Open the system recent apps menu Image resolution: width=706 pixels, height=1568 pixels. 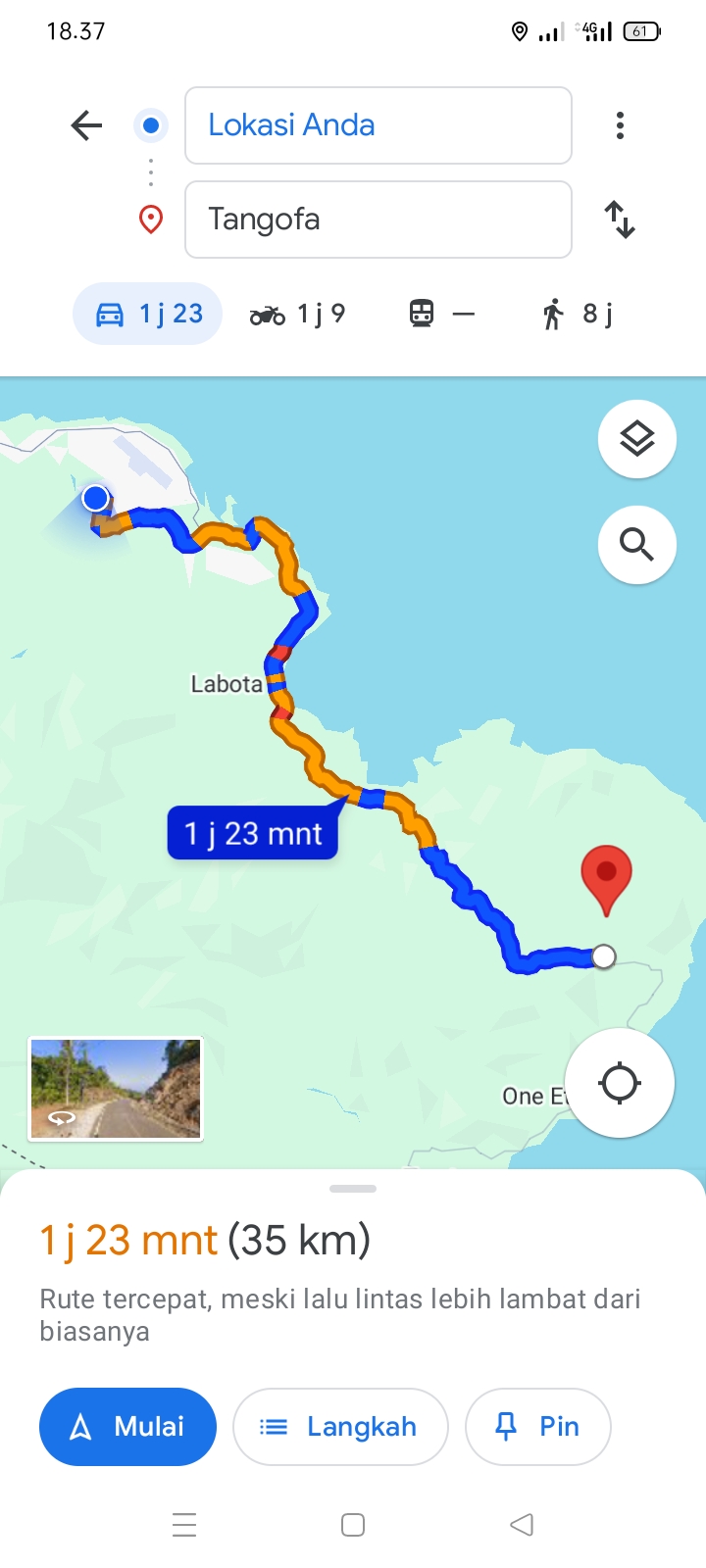click(x=184, y=1525)
